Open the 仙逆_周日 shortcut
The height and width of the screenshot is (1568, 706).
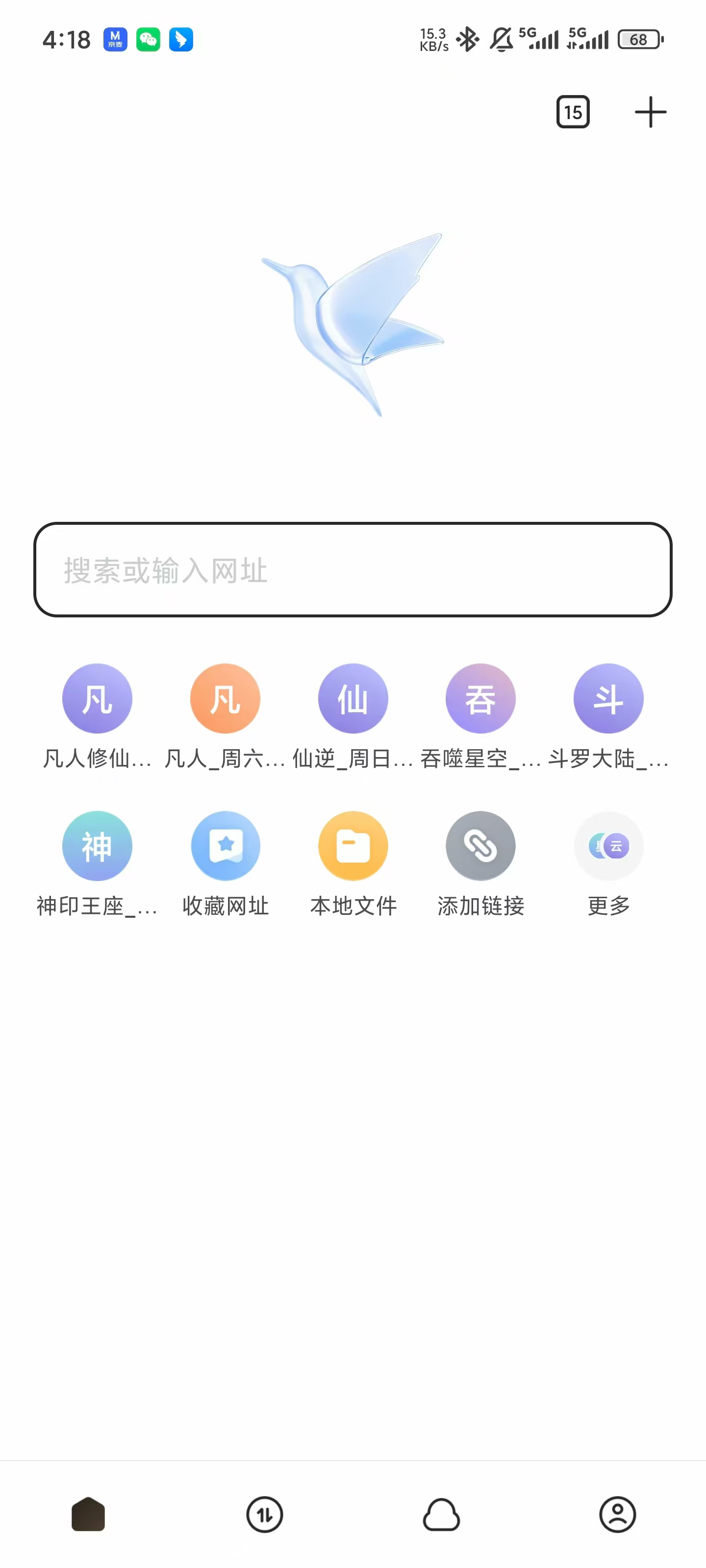(353, 698)
